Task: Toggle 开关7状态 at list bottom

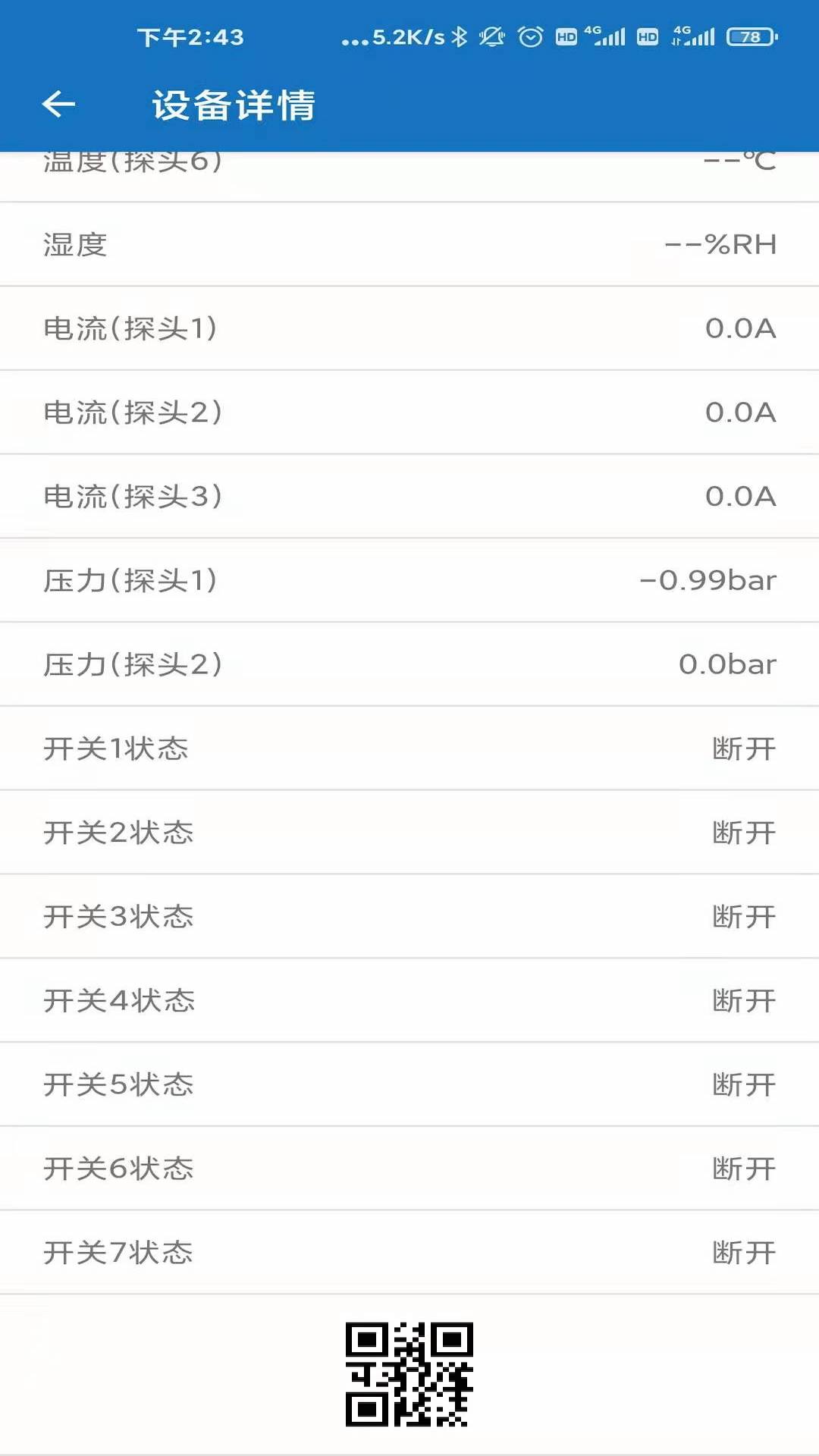Action: pos(409,1251)
